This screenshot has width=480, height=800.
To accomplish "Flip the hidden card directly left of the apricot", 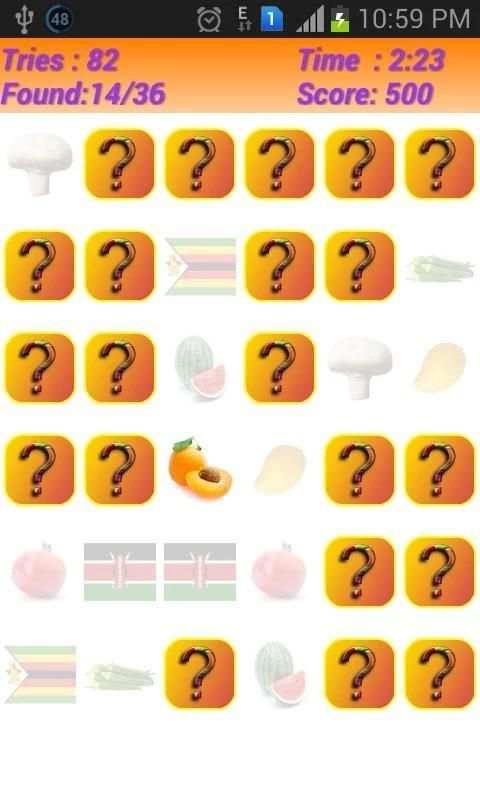I will coord(119,469).
